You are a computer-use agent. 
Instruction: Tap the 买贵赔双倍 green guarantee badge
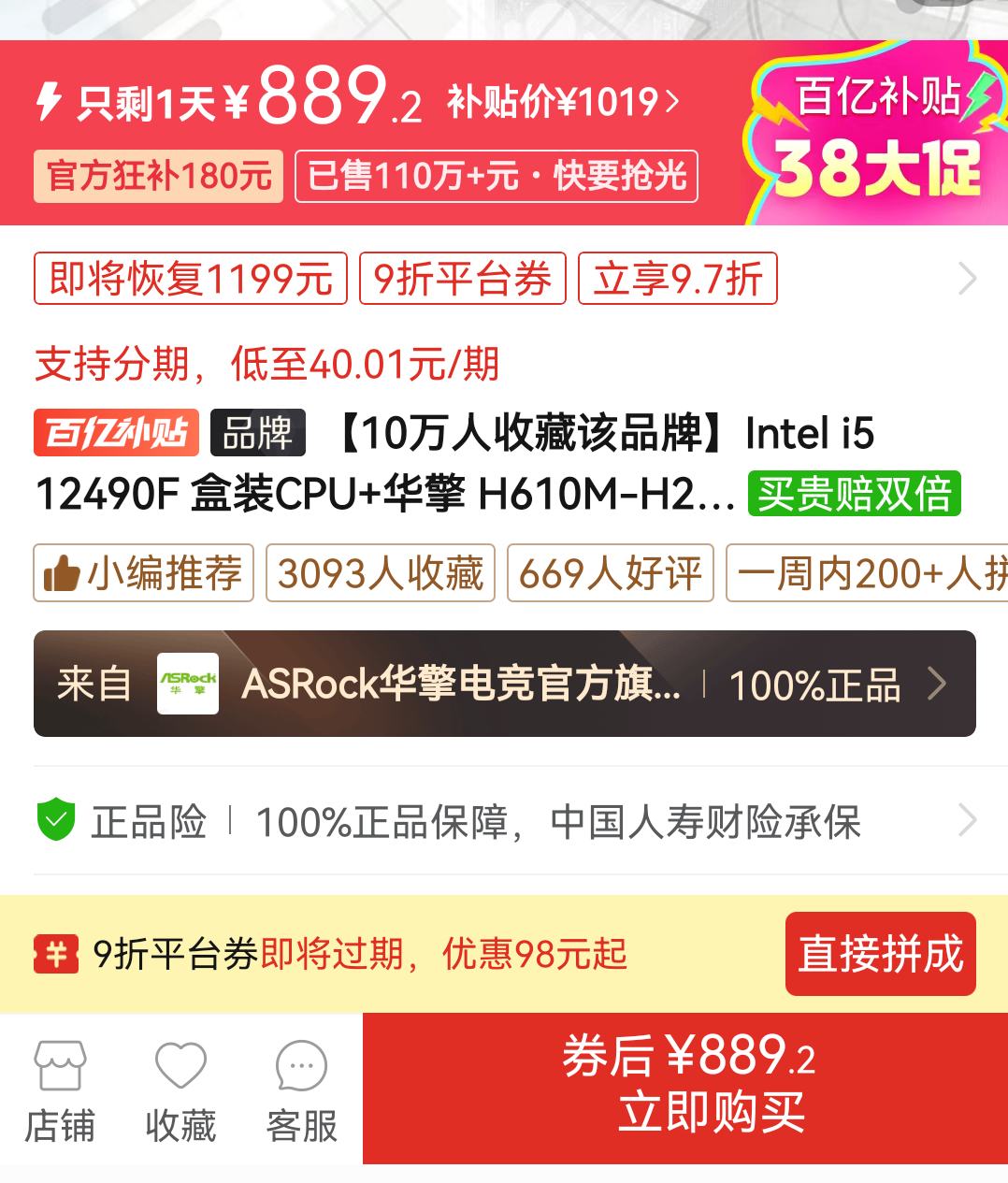pyautogui.click(x=853, y=496)
